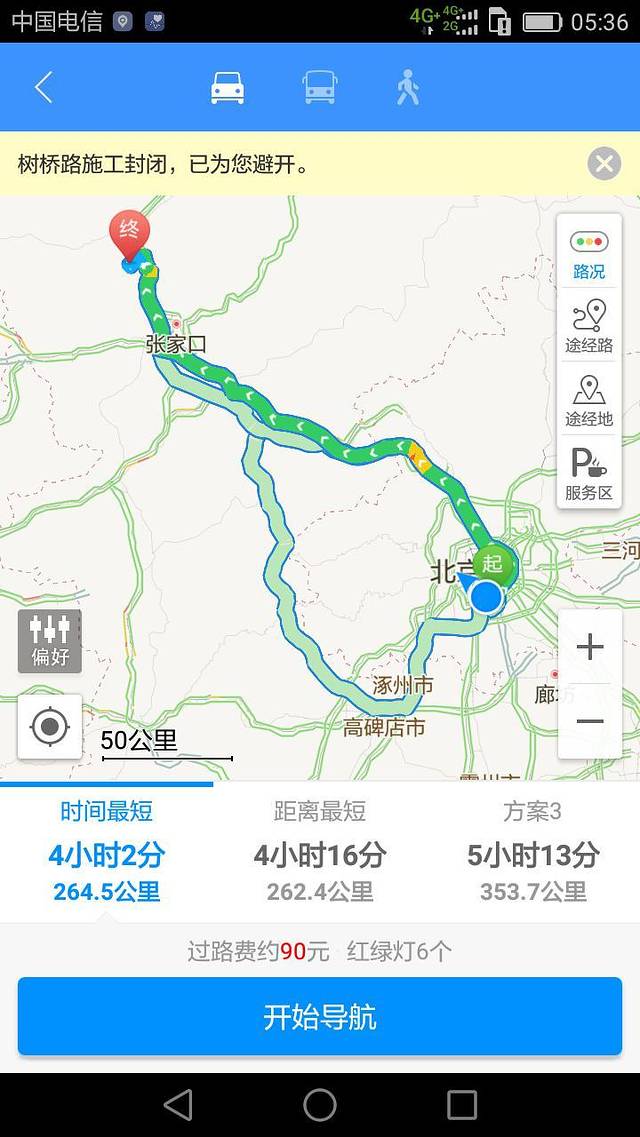Open the 偏好 route preferences
Screen dimensions: 640x1137
tap(50, 641)
